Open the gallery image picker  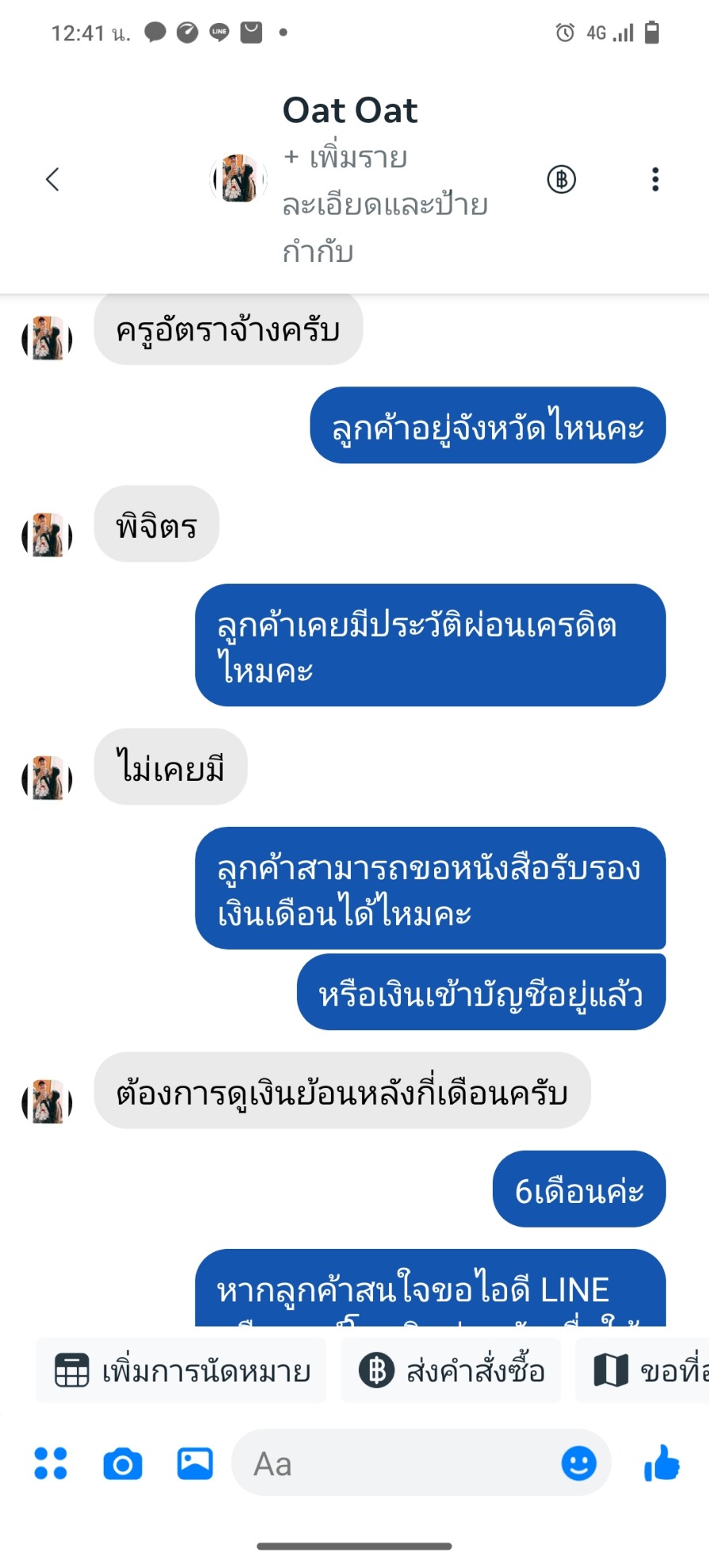pyautogui.click(x=195, y=1463)
